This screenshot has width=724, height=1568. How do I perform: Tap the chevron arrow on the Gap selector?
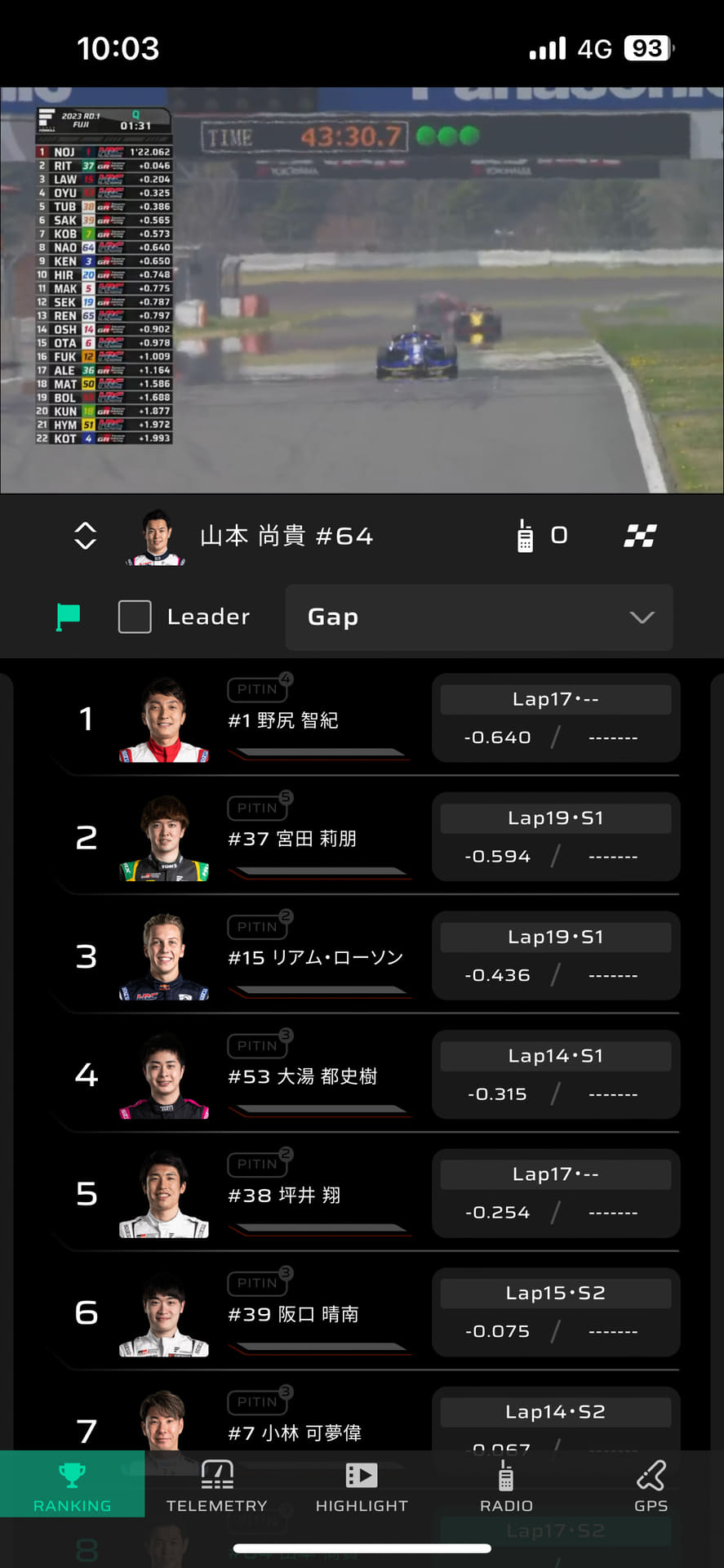pyautogui.click(x=642, y=618)
